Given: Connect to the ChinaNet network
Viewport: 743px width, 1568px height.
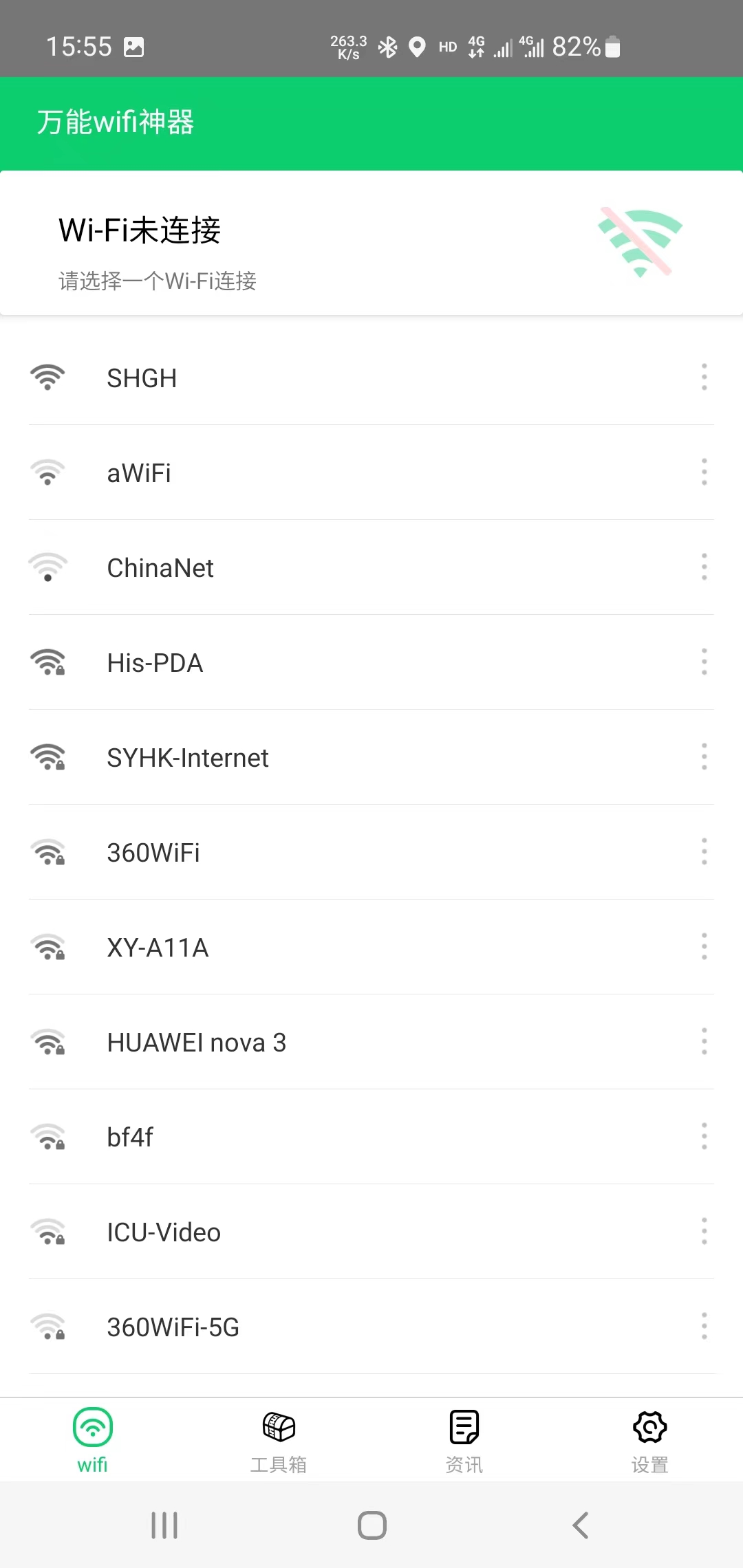Looking at the screenshot, I should coord(371,567).
